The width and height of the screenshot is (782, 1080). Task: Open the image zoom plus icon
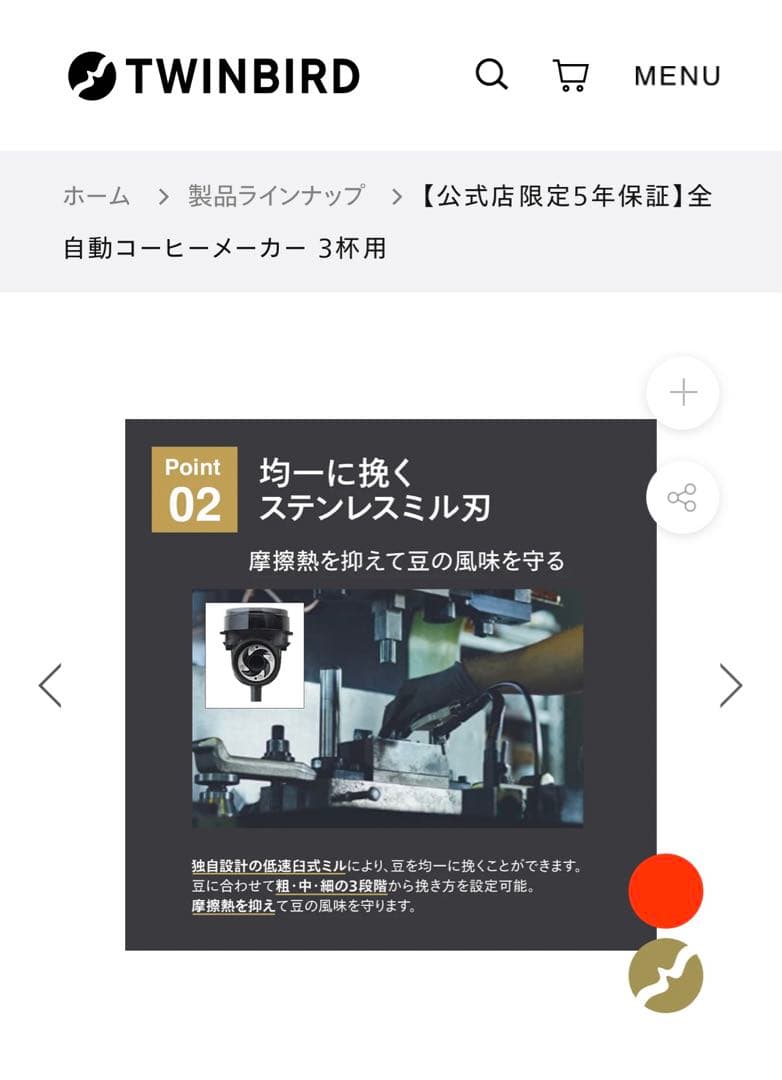point(682,393)
